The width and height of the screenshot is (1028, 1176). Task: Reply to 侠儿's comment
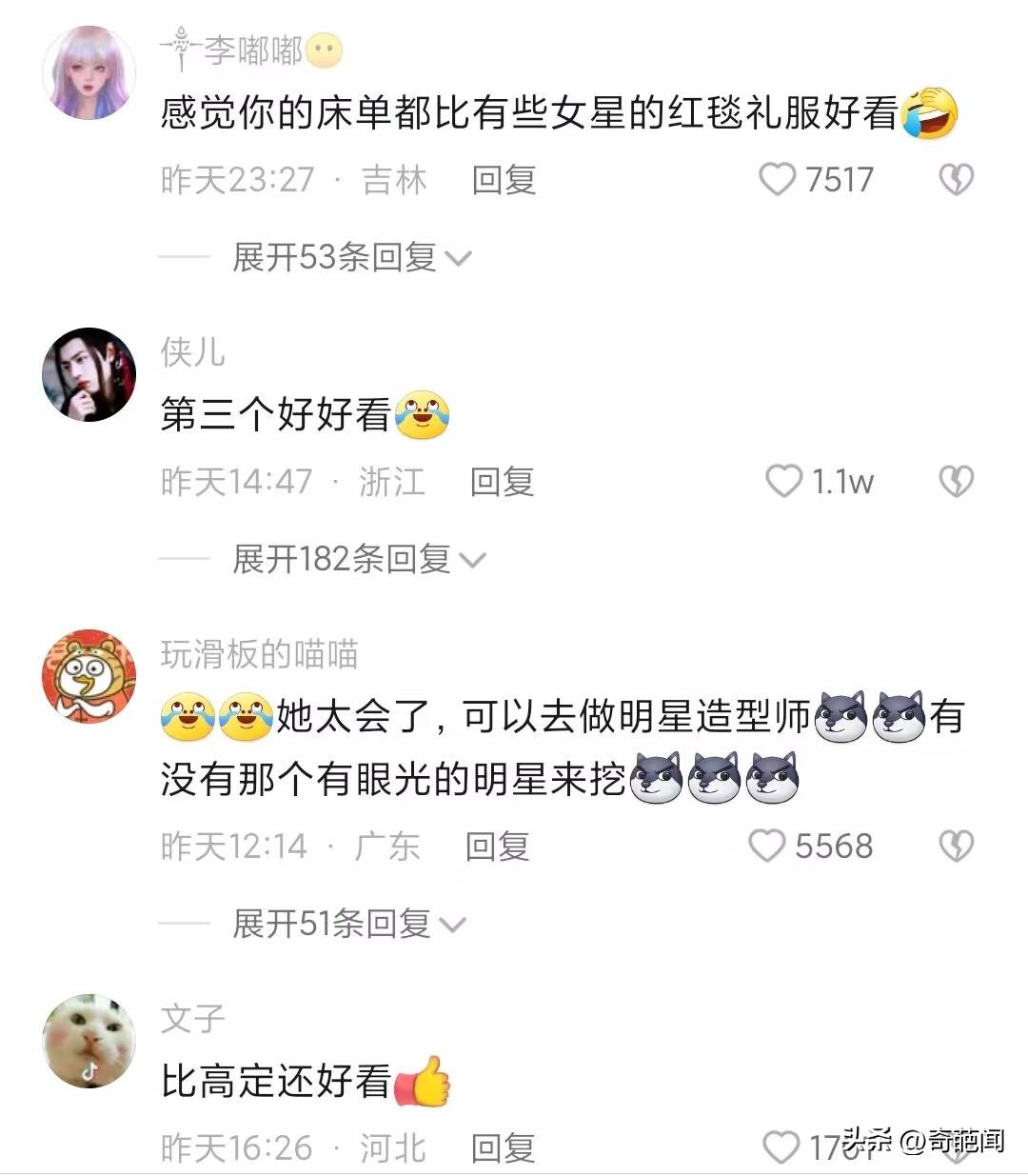(x=502, y=482)
